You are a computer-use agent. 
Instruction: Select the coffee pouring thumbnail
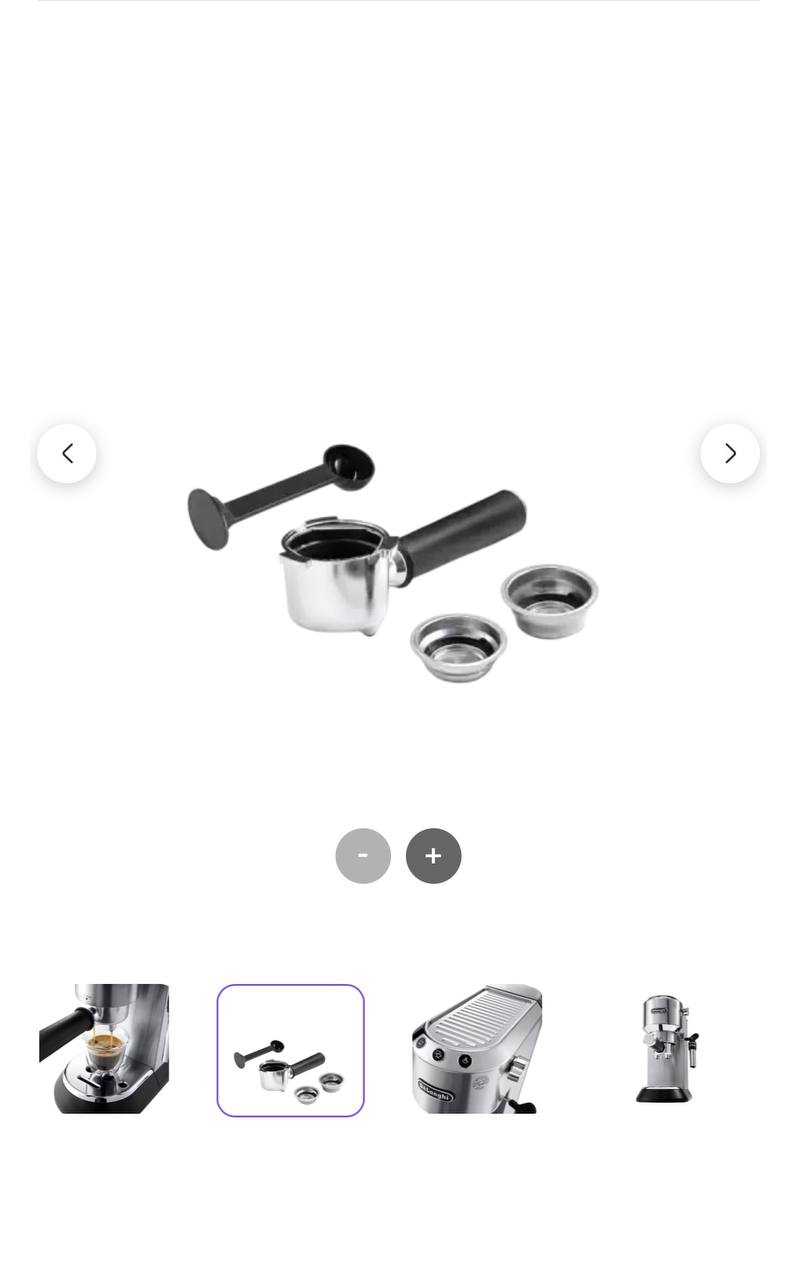[104, 1049]
